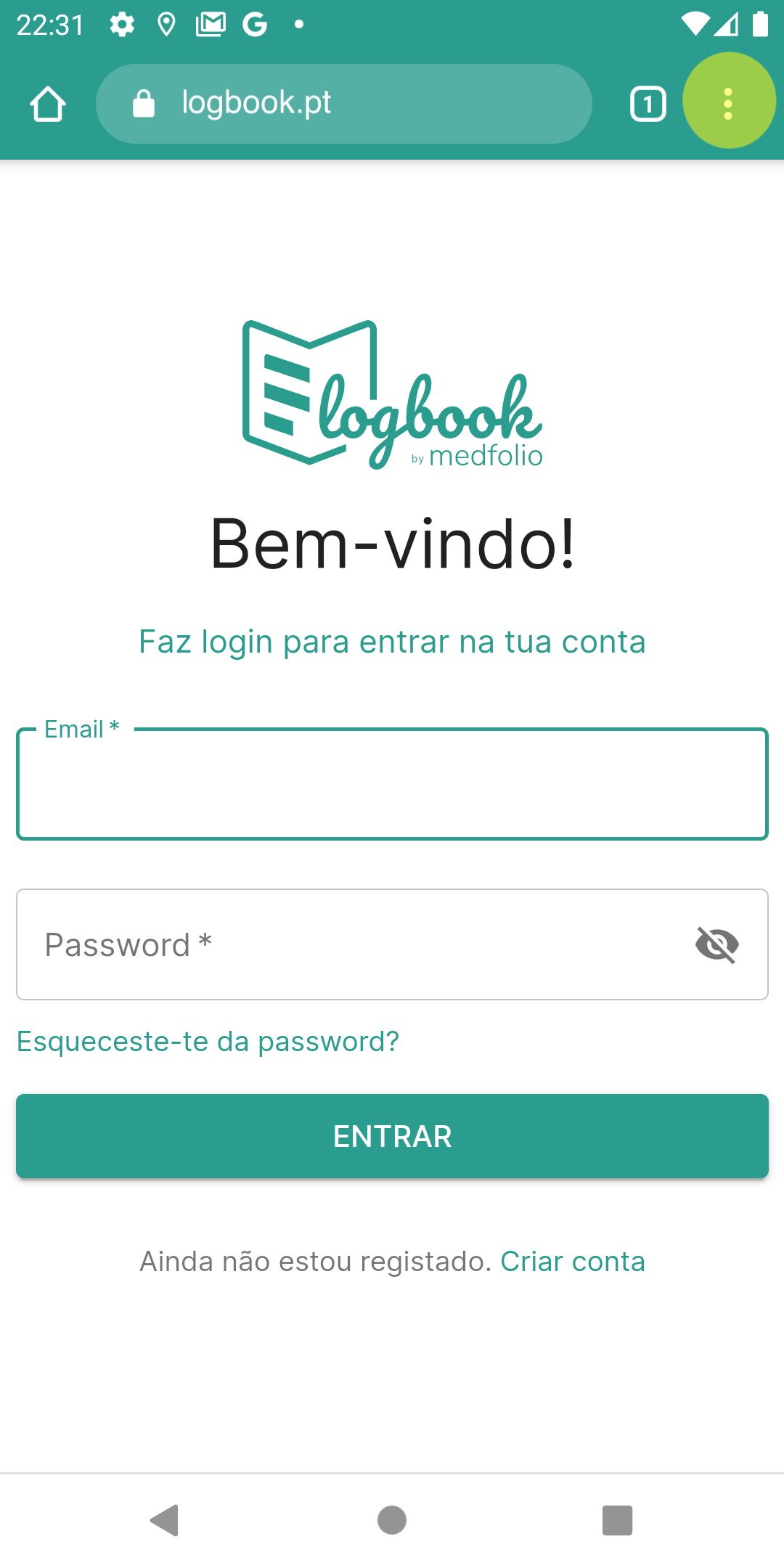Tap the logbook.pt address bar
This screenshot has width=784, height=1568.
(343, 104)
